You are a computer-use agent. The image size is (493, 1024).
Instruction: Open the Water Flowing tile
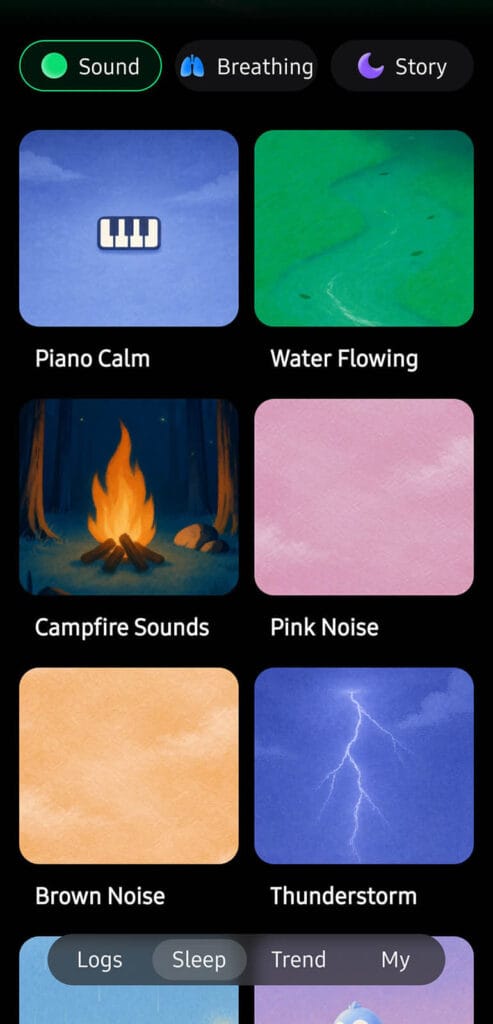[x=364, y=228]
